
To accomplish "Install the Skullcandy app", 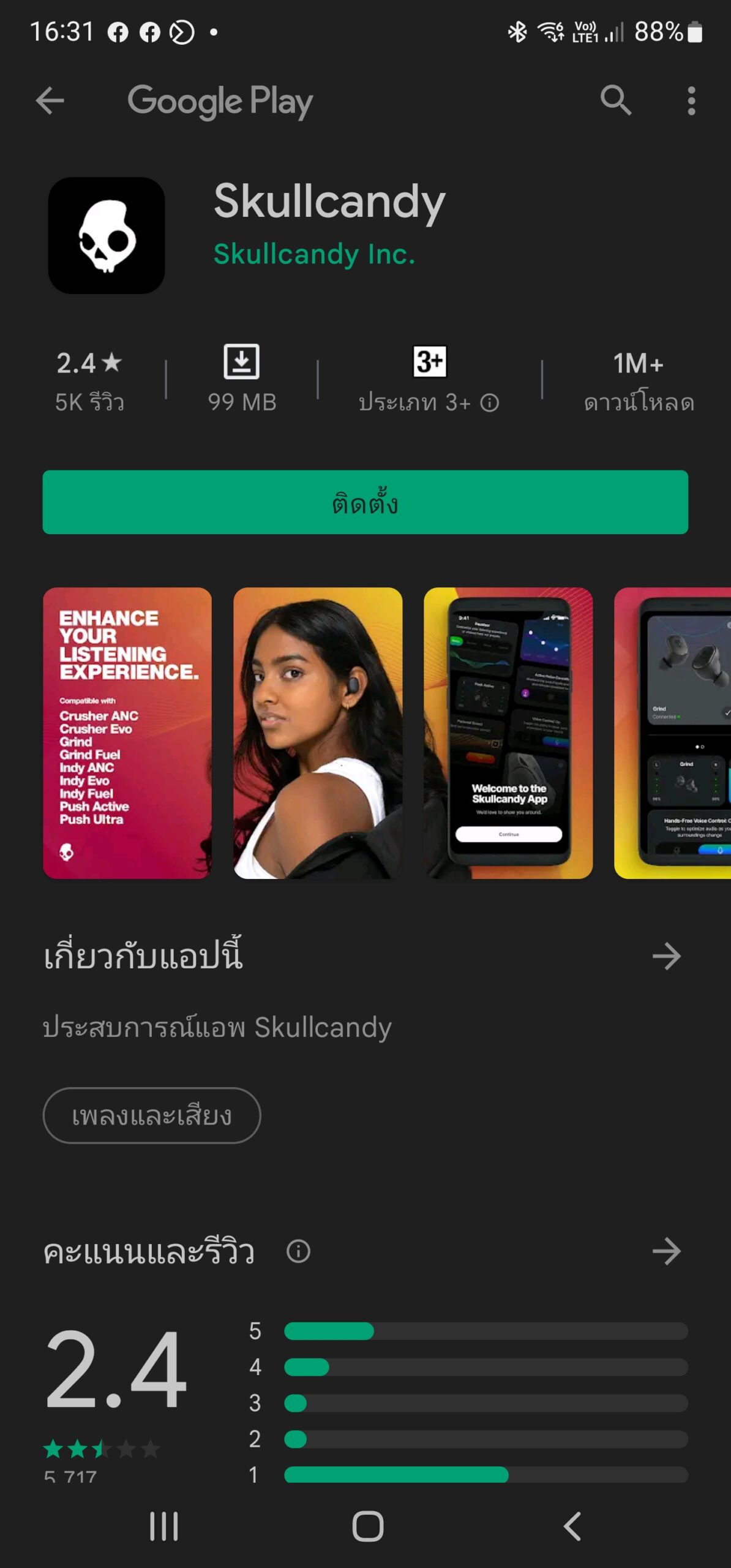I will (365, 502).
